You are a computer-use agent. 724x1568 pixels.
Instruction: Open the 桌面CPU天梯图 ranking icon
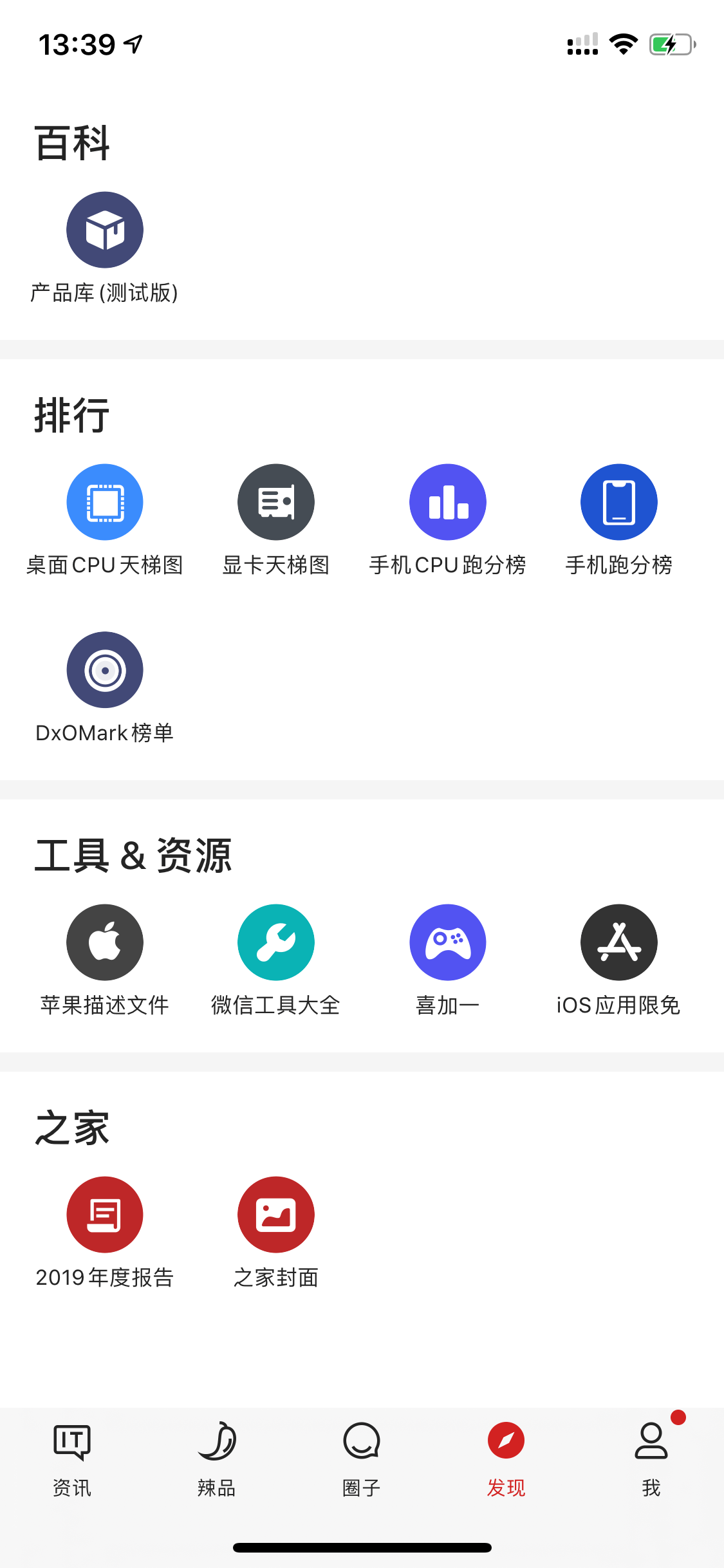coord(105,502)
